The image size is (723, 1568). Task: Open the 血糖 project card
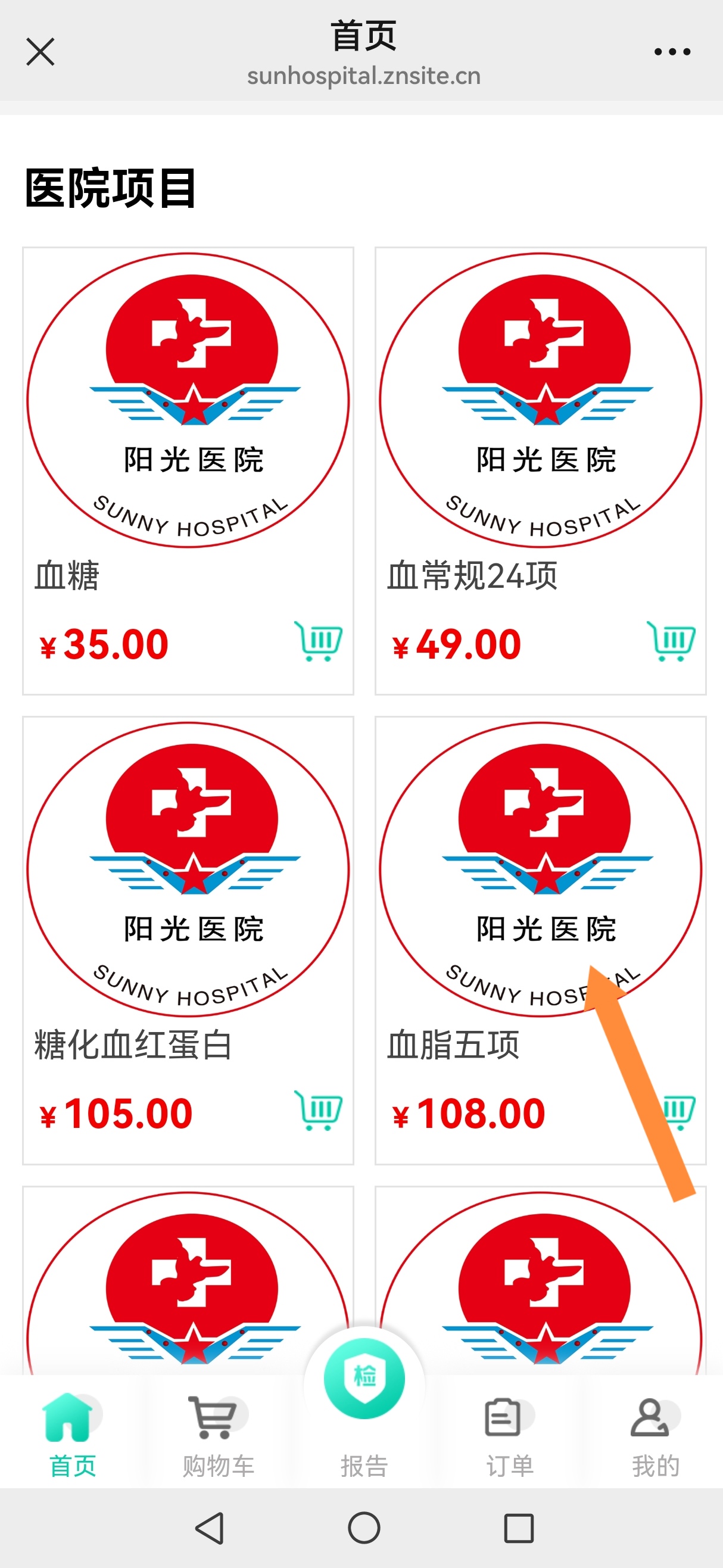pyautogui.click(x=188, y=426)
